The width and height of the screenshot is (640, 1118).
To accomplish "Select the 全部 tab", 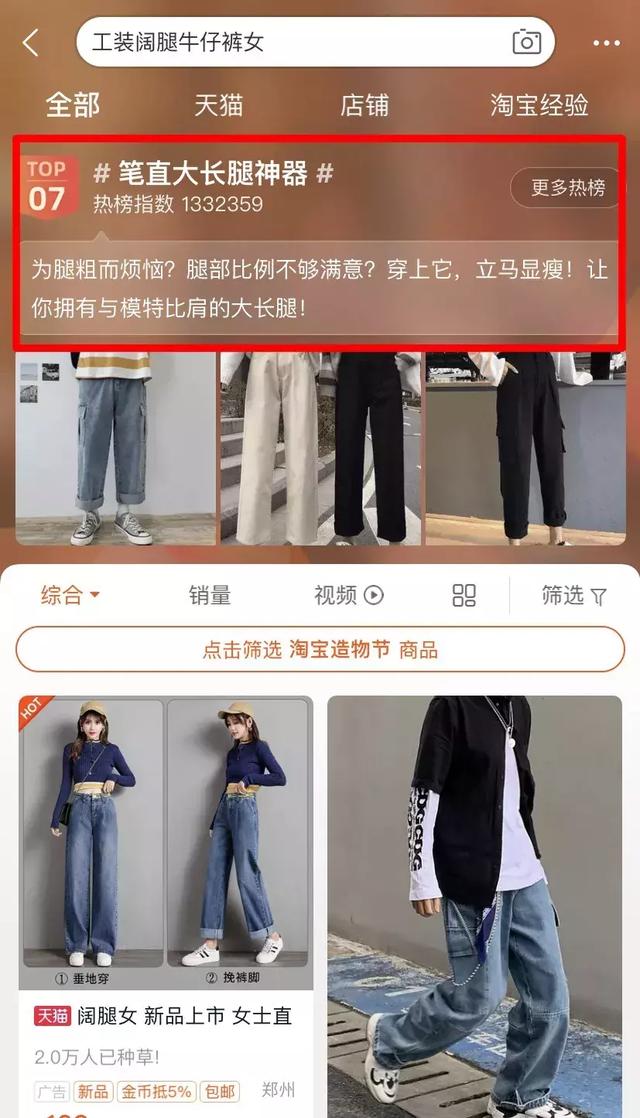I will (x=73, y=105).
